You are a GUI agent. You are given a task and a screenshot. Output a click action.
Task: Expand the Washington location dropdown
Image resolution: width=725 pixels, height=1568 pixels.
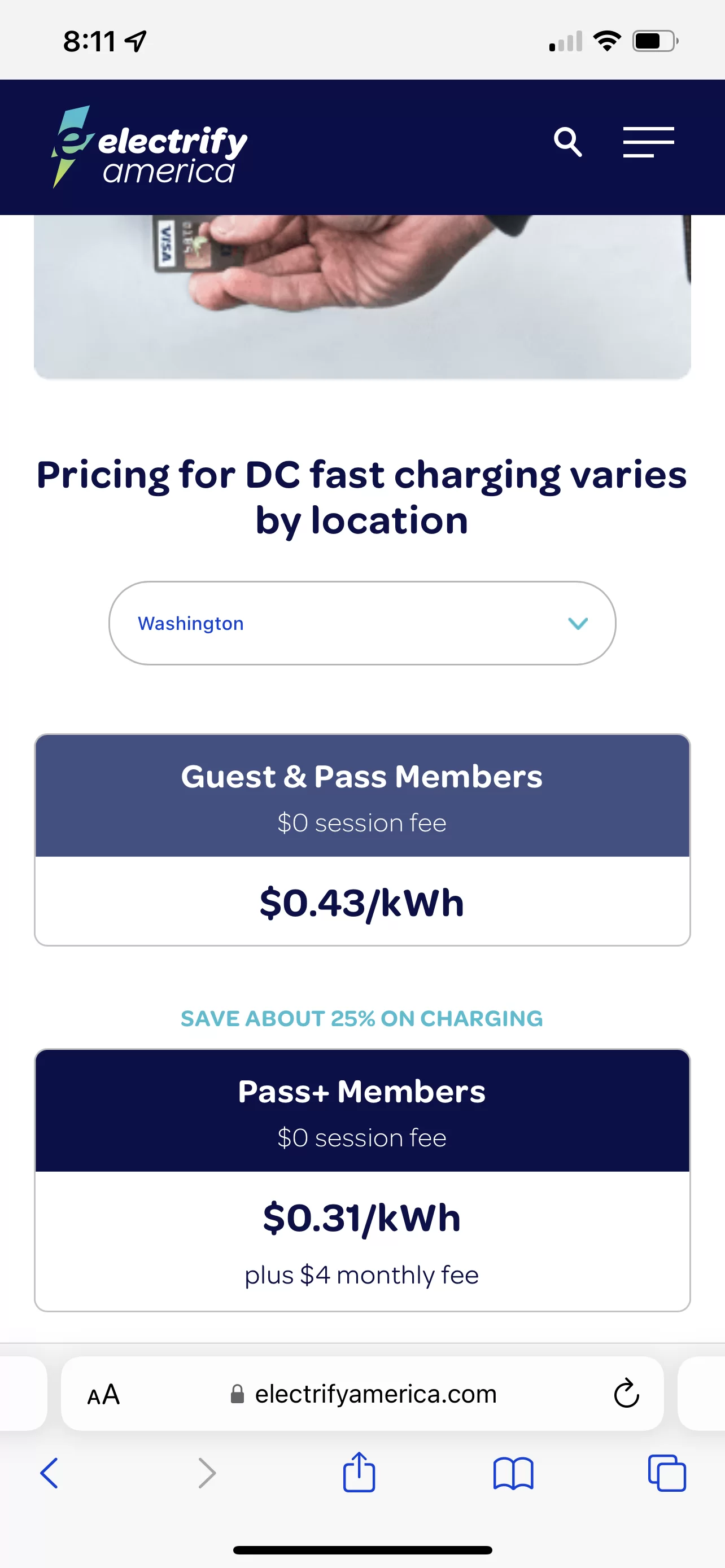point(362,623)
